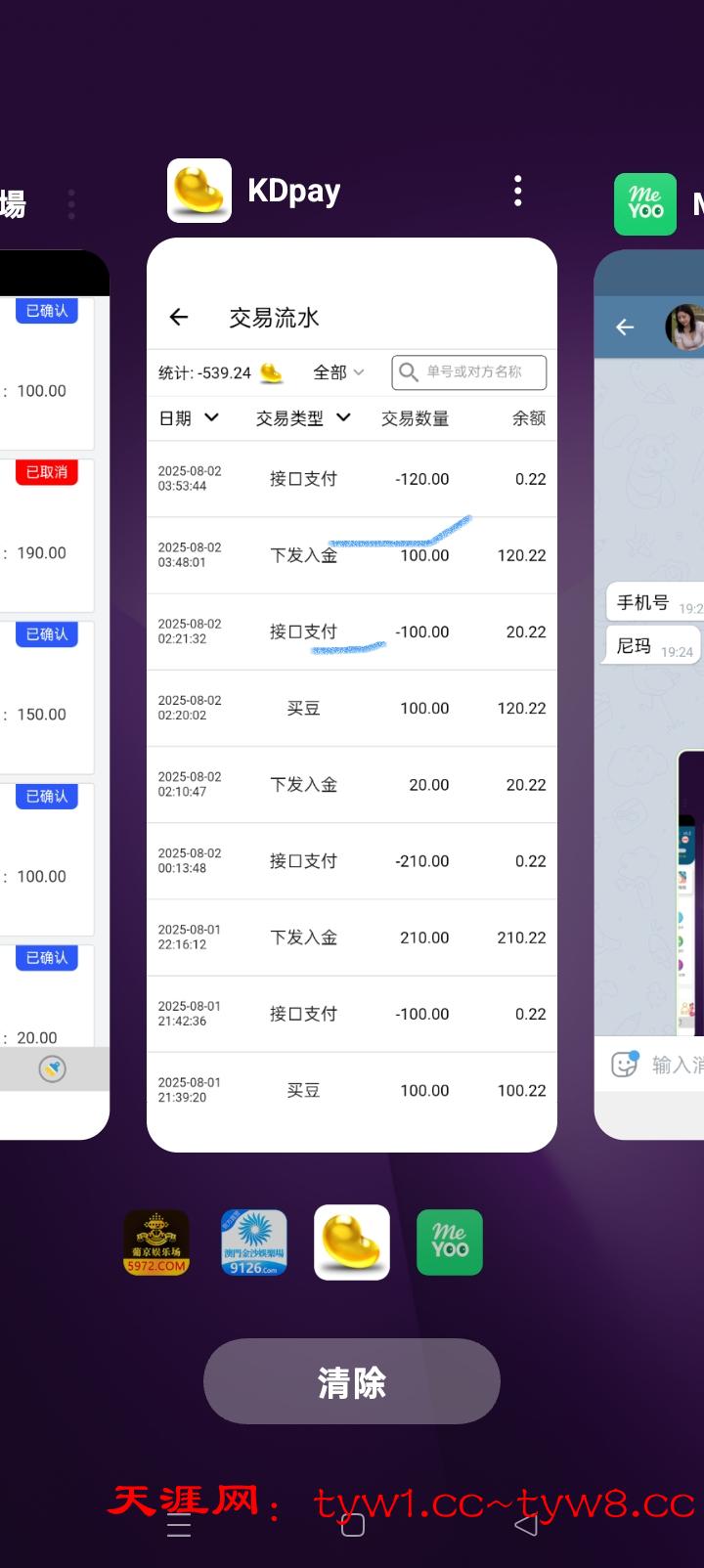This screenshot has width=704, height=1568.
Task: Clear all recent apps with 清除
Action: (x=351, y=1381)
